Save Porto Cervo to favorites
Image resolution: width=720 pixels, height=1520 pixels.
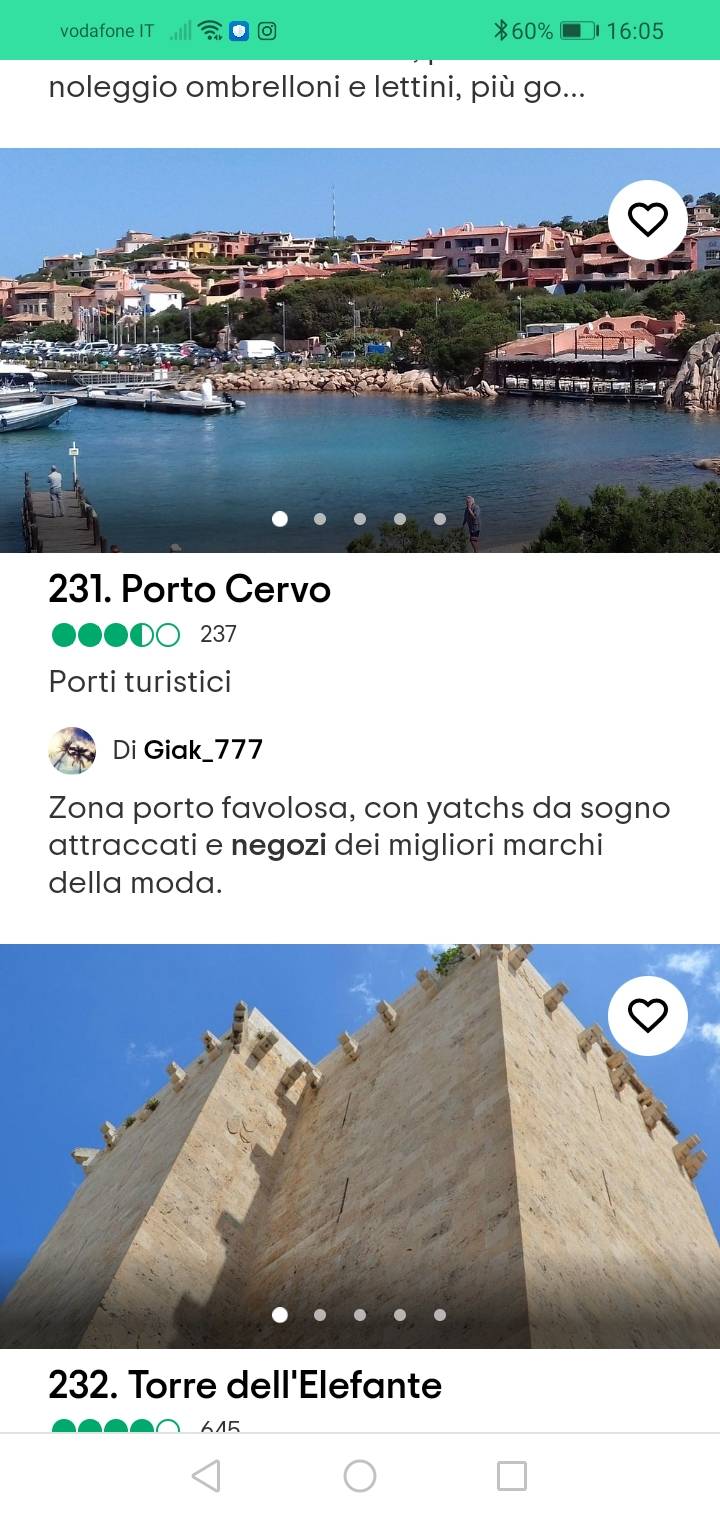[647, 220]
